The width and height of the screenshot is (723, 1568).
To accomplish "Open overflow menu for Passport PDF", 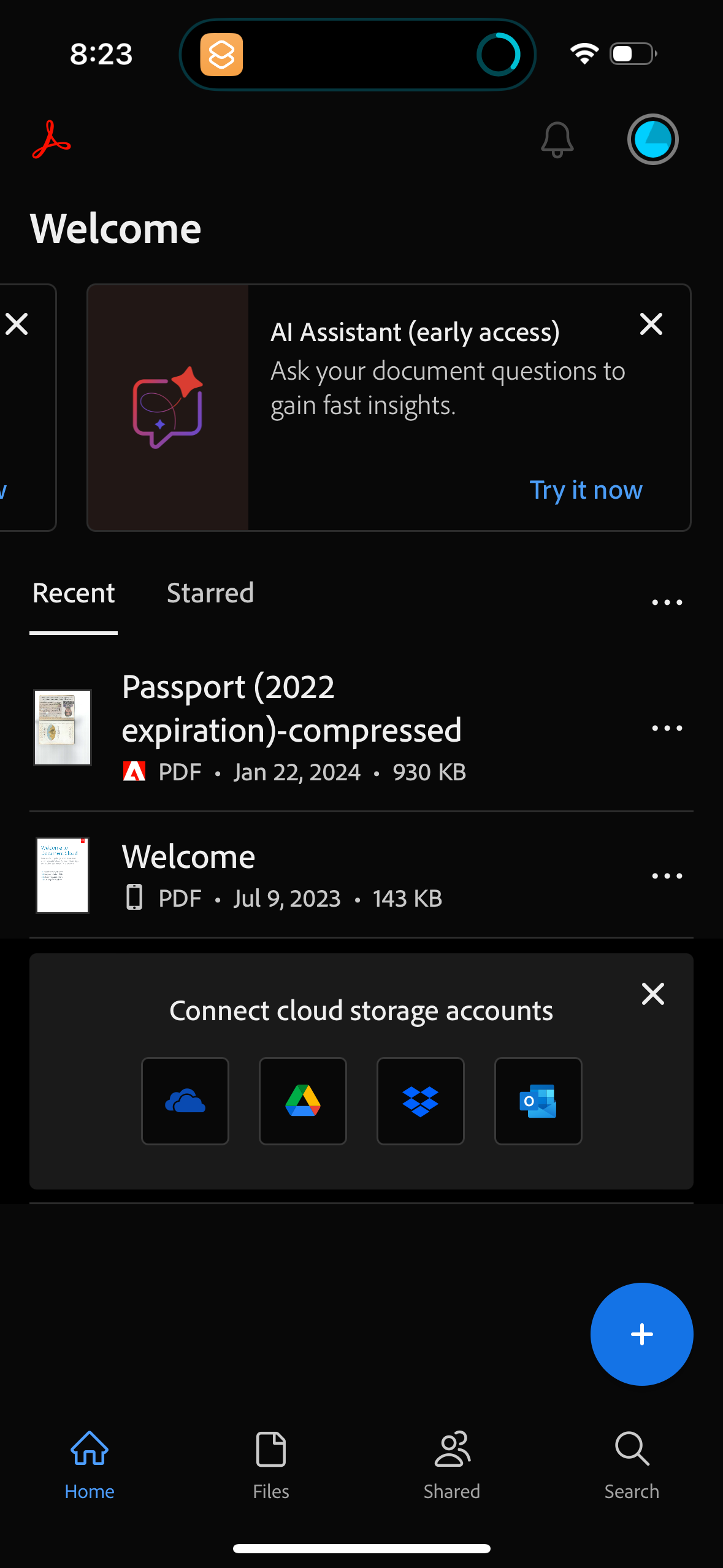I will 667,728.
